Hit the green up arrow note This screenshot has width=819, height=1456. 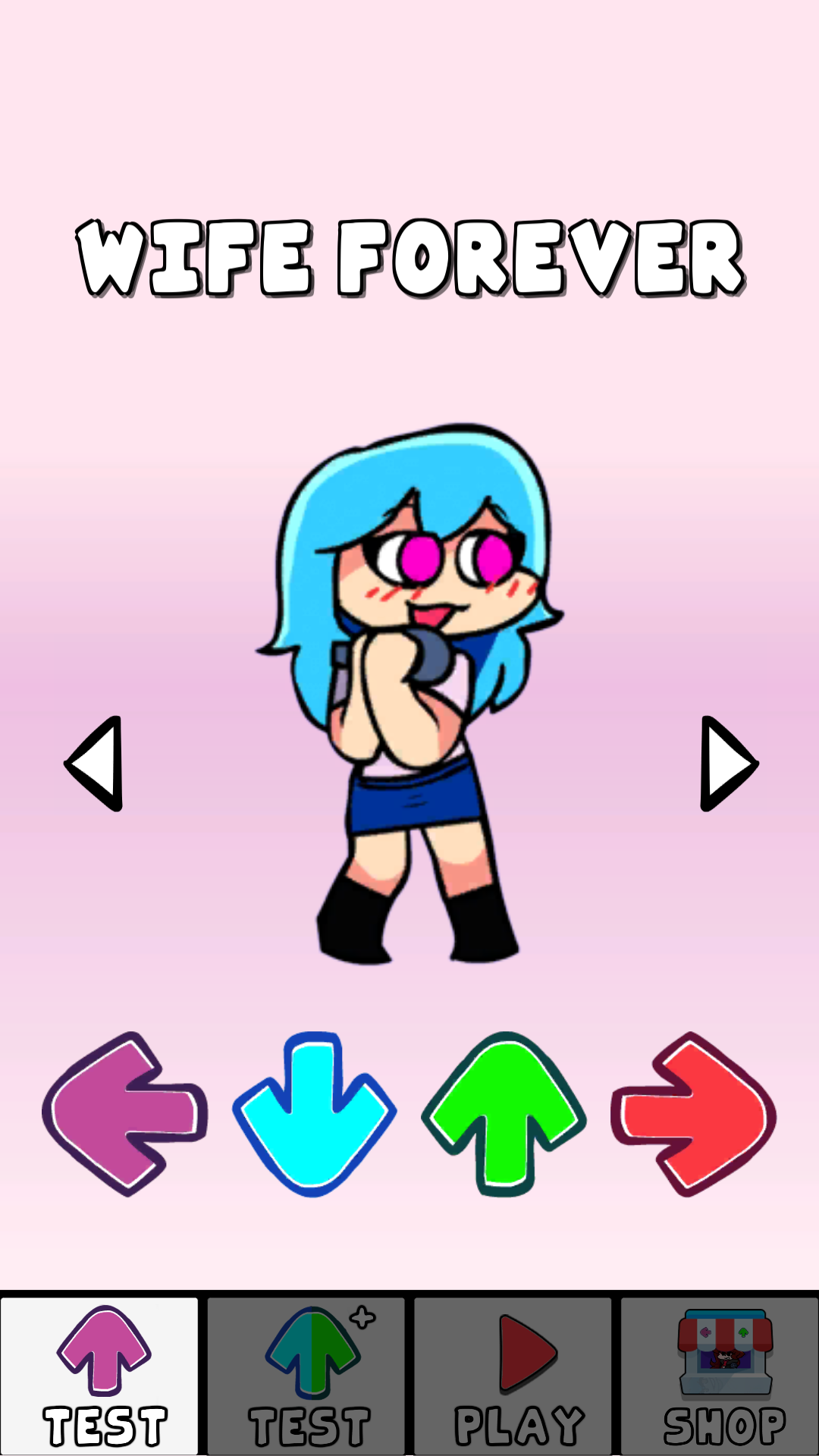coord(504,1113)
